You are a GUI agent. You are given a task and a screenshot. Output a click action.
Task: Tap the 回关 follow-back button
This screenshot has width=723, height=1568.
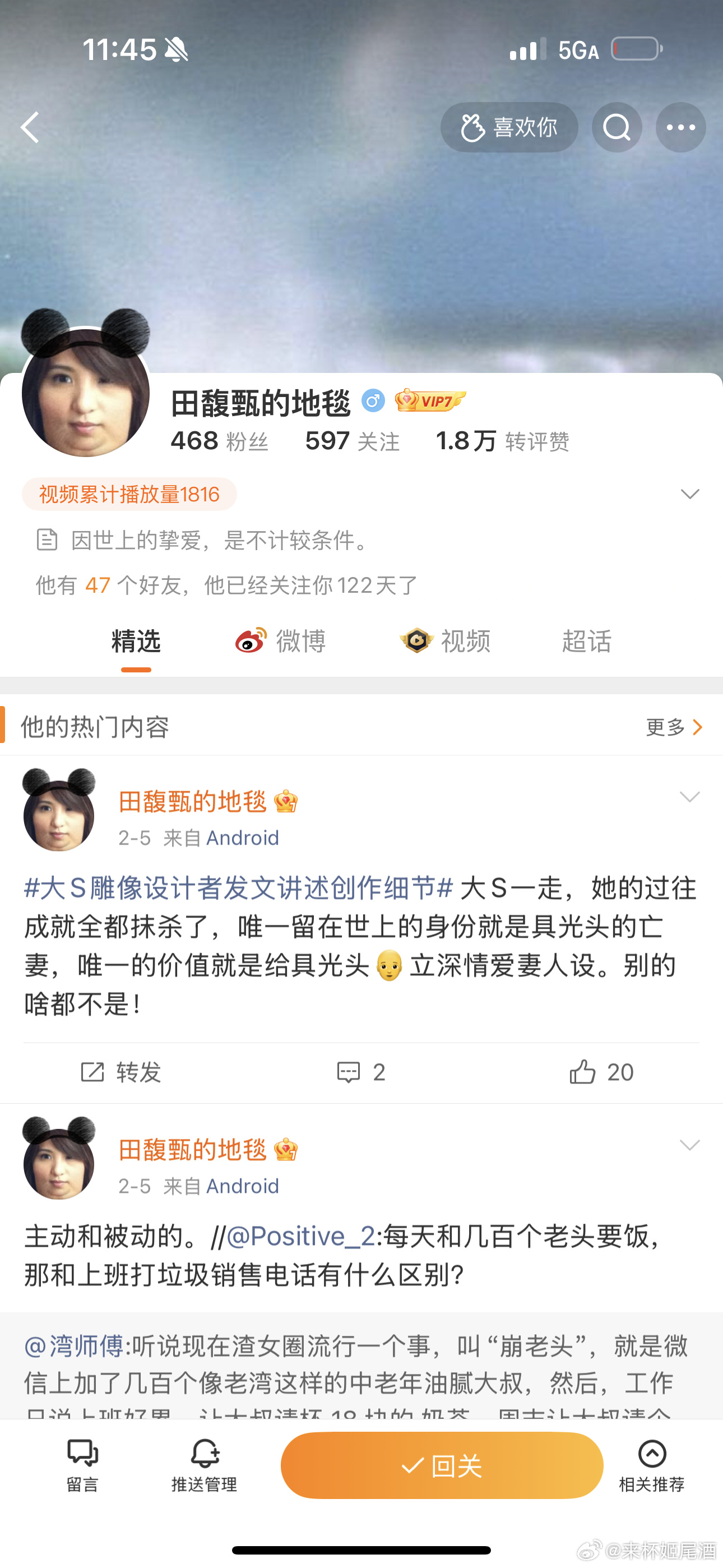point(442,1465)
